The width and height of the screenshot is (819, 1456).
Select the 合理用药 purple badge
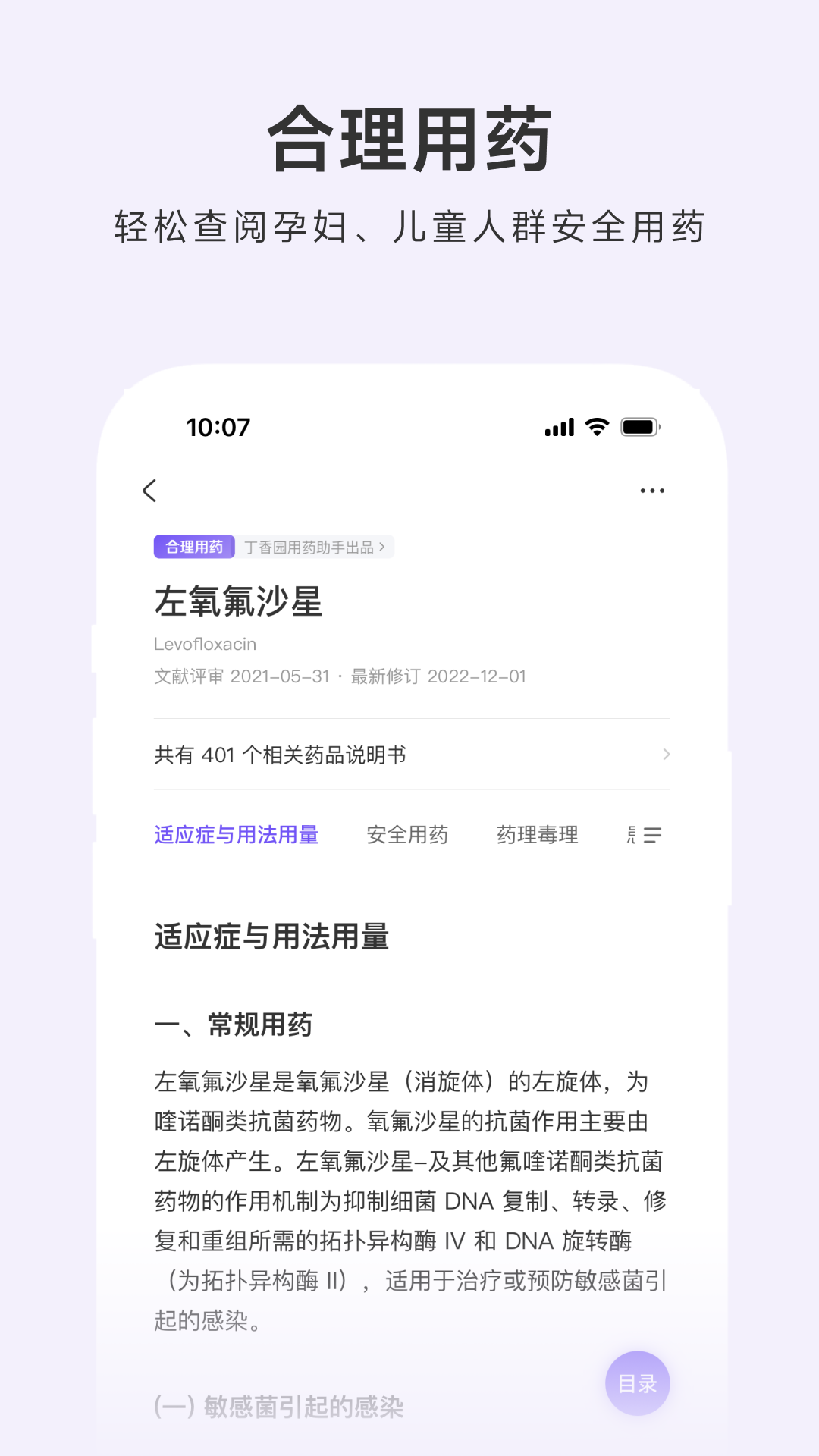click(193, 547)
